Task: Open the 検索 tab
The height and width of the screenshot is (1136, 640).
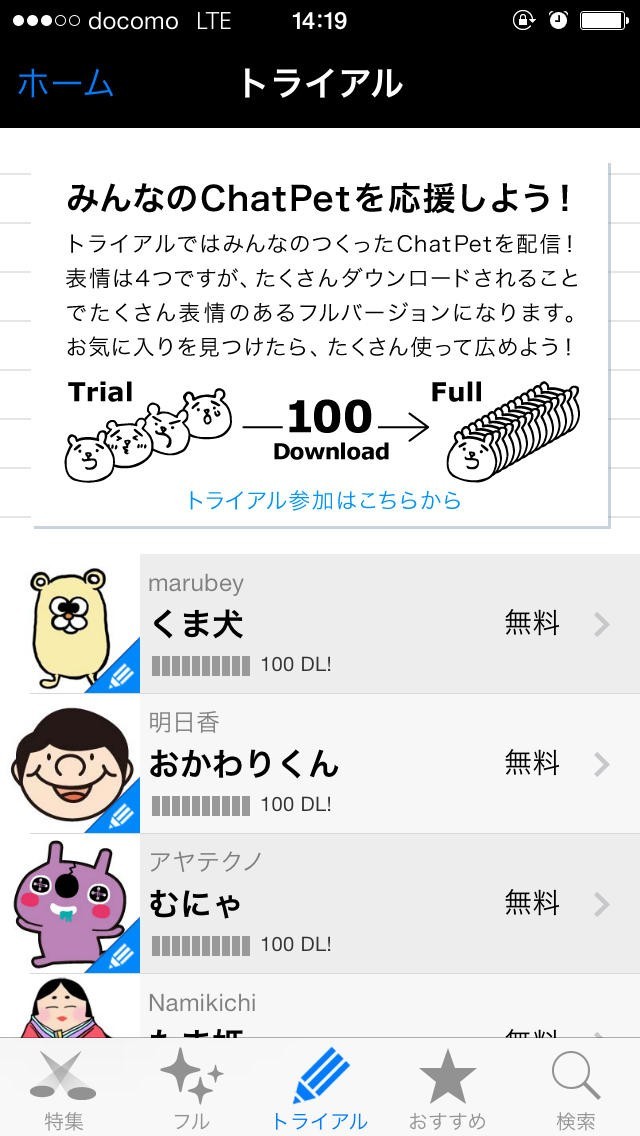Action: tap(576, 1090)
